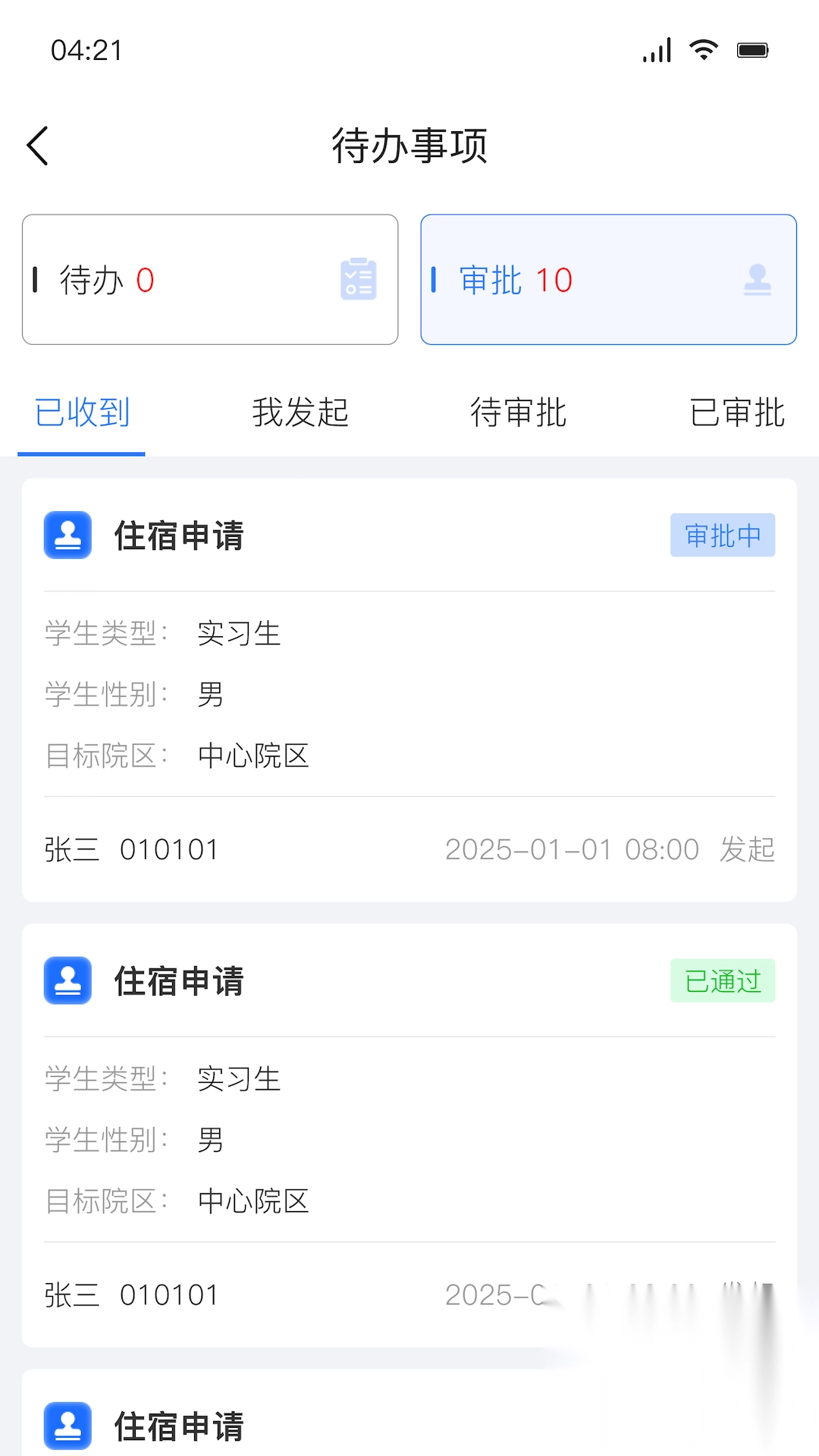Tap the 已通过 status badge
The image size is (819, 1456).
click(722, 980)
